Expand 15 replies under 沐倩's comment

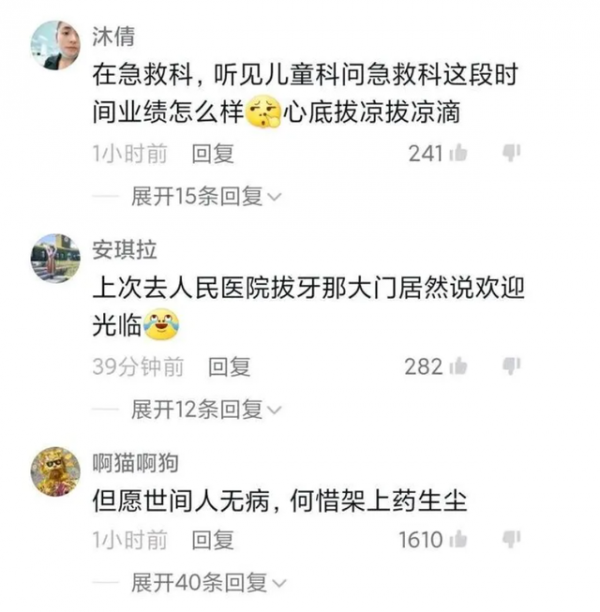(x=207, y=197)
